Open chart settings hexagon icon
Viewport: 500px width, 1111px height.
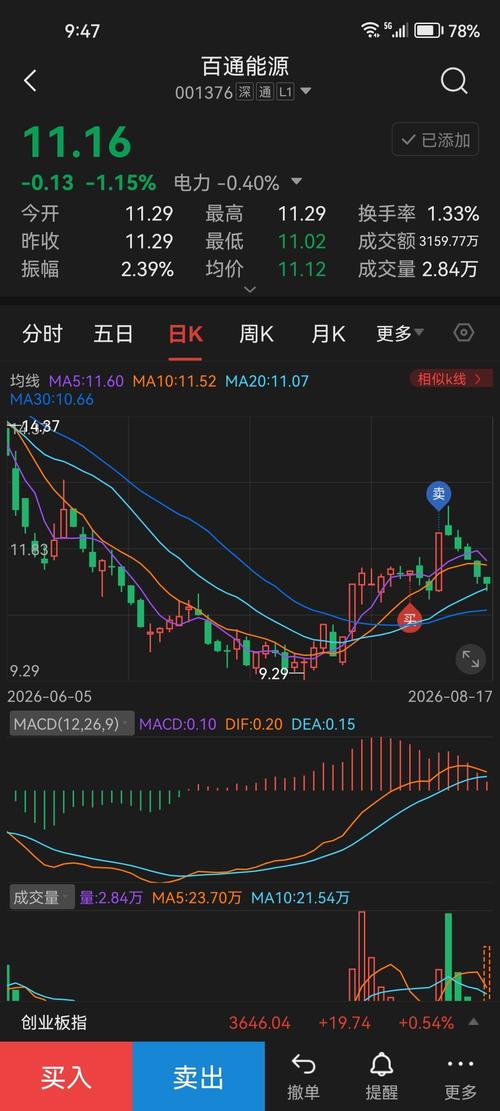coord(464,332)
